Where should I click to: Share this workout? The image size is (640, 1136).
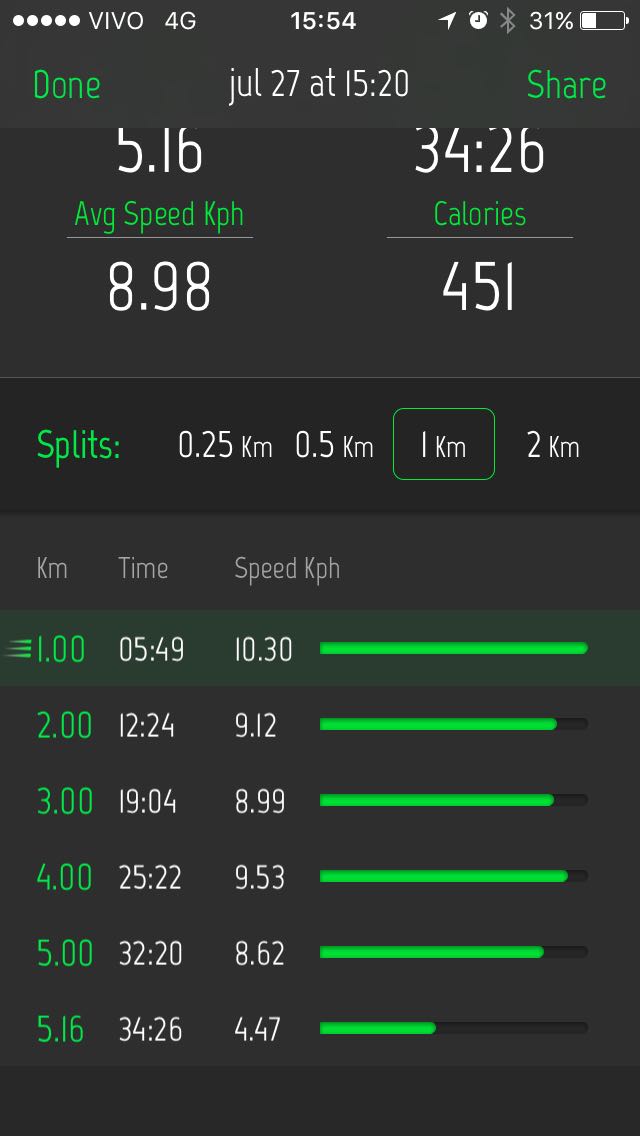(566, 85)
